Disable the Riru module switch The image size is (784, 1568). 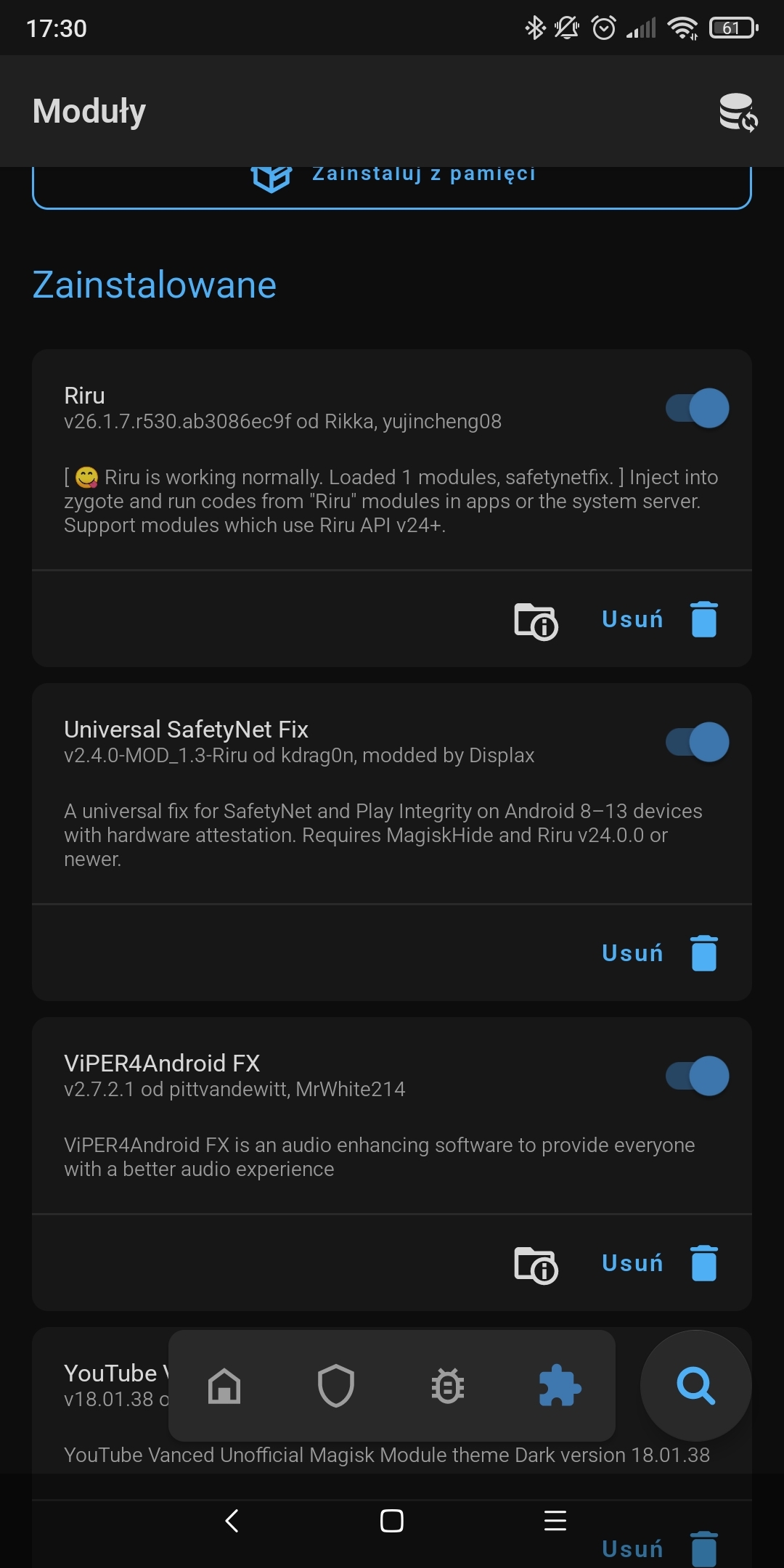point(697,408)
